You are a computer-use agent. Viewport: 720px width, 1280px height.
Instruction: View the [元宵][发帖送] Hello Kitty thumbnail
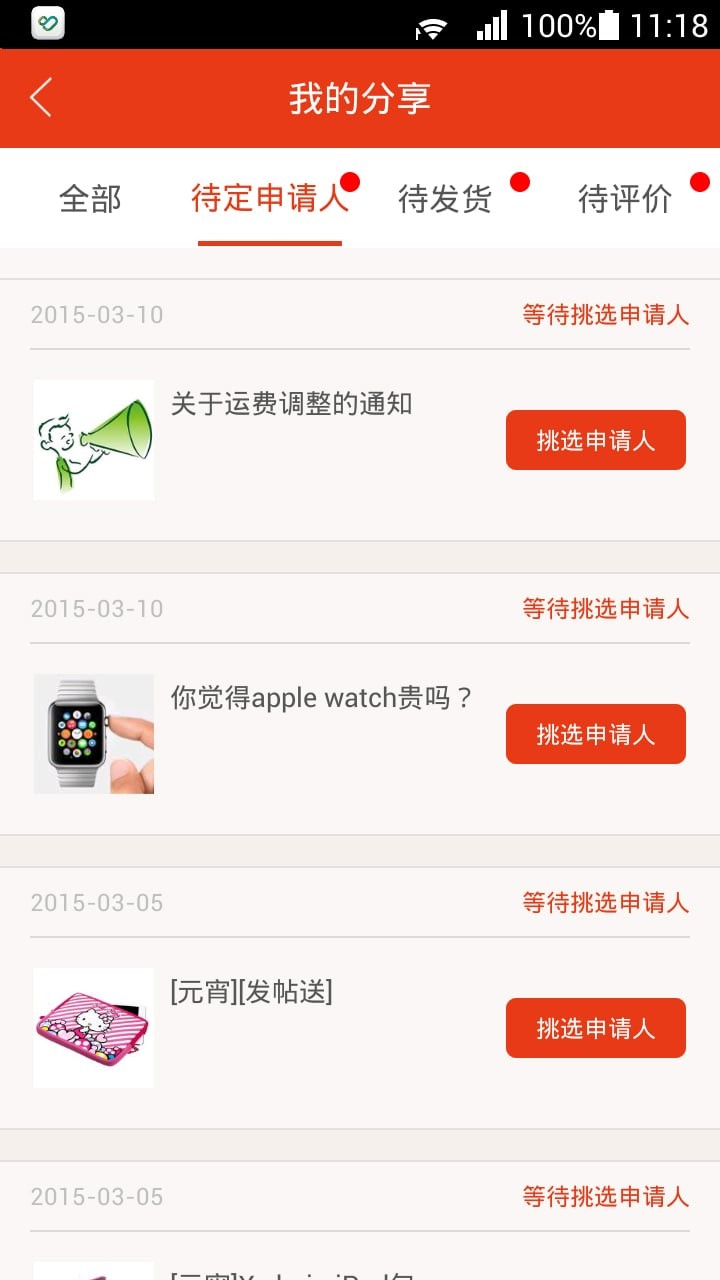pyautogui.click(x=94, y=1028)
